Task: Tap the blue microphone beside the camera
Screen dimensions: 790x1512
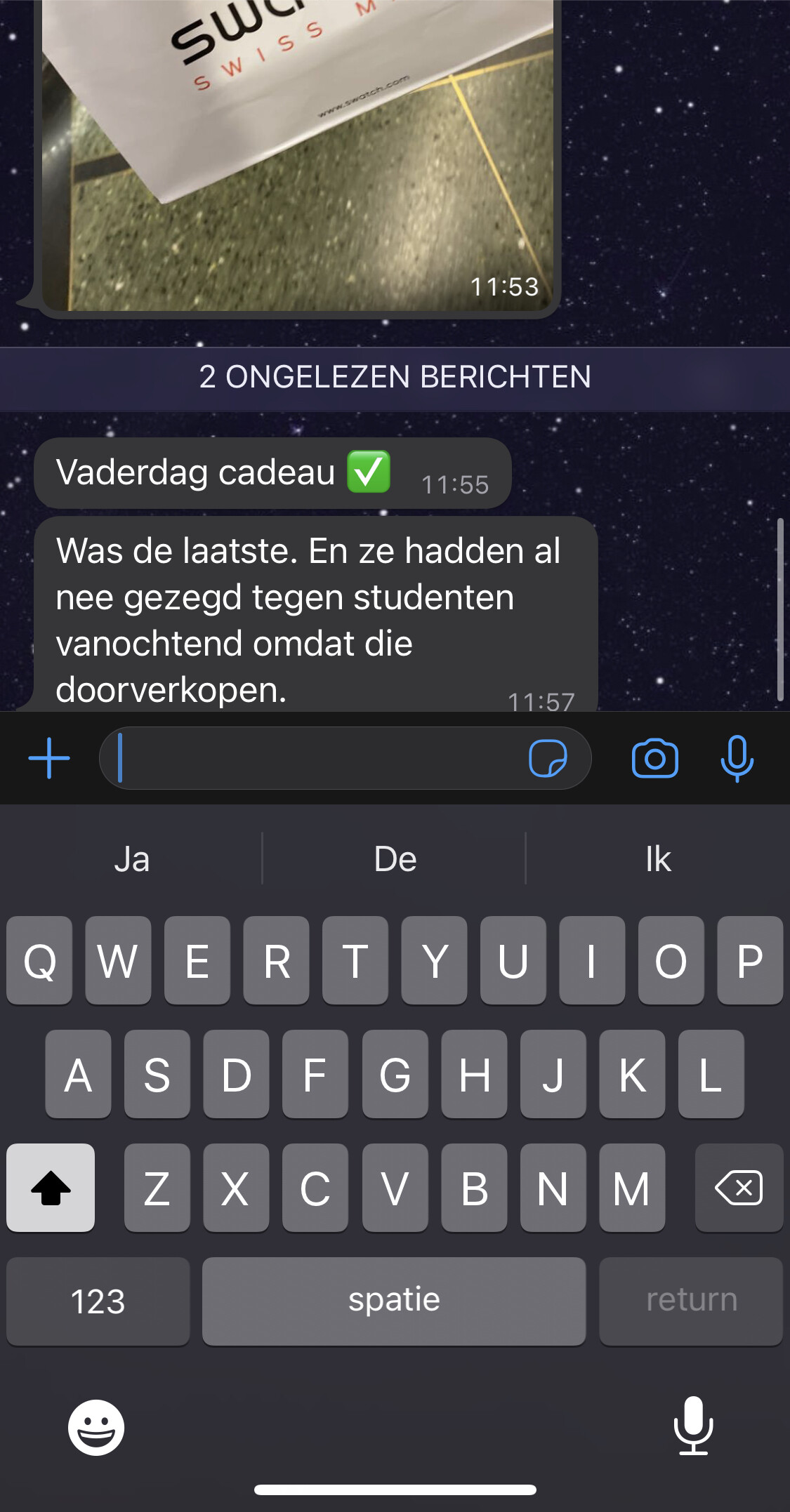Action: point(737,758)
